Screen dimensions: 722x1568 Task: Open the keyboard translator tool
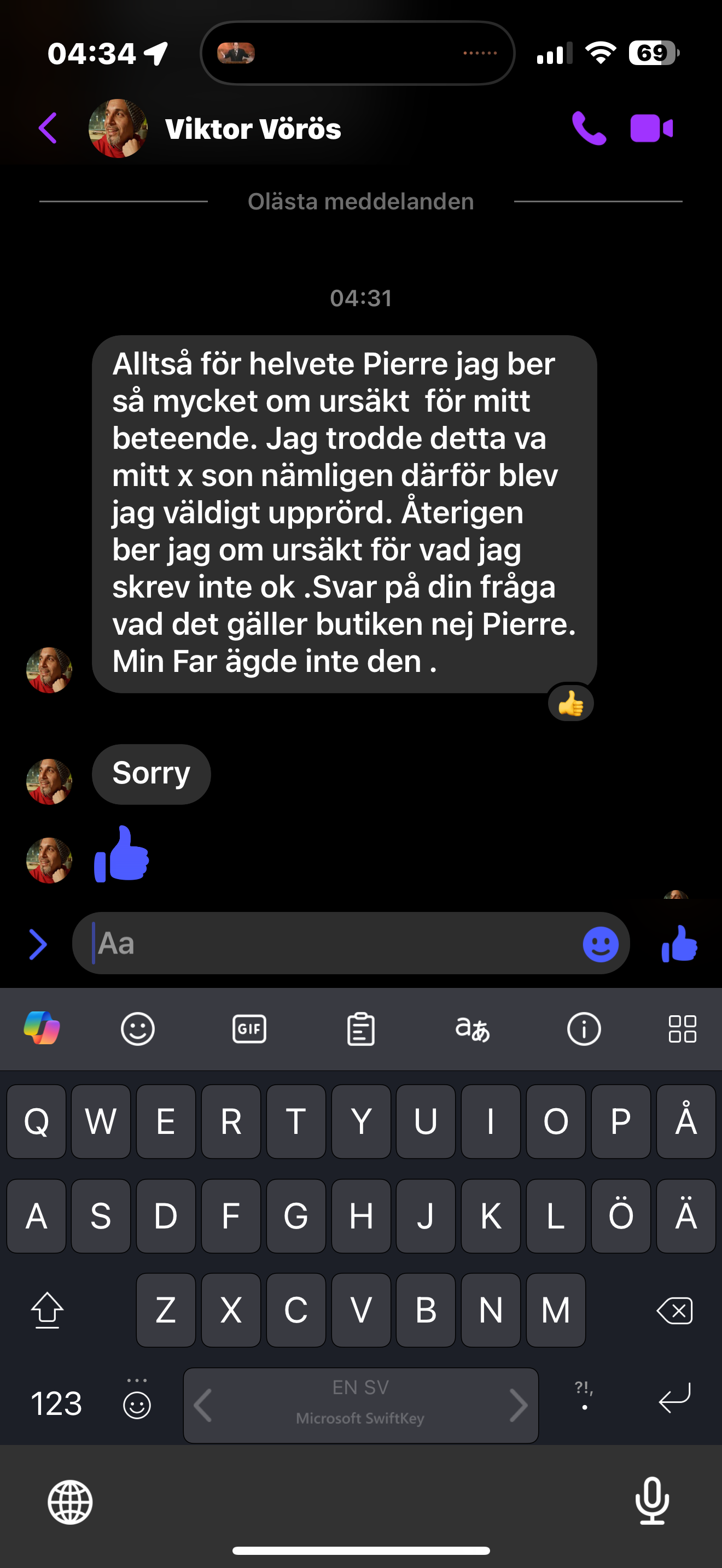click(473, 1029)
